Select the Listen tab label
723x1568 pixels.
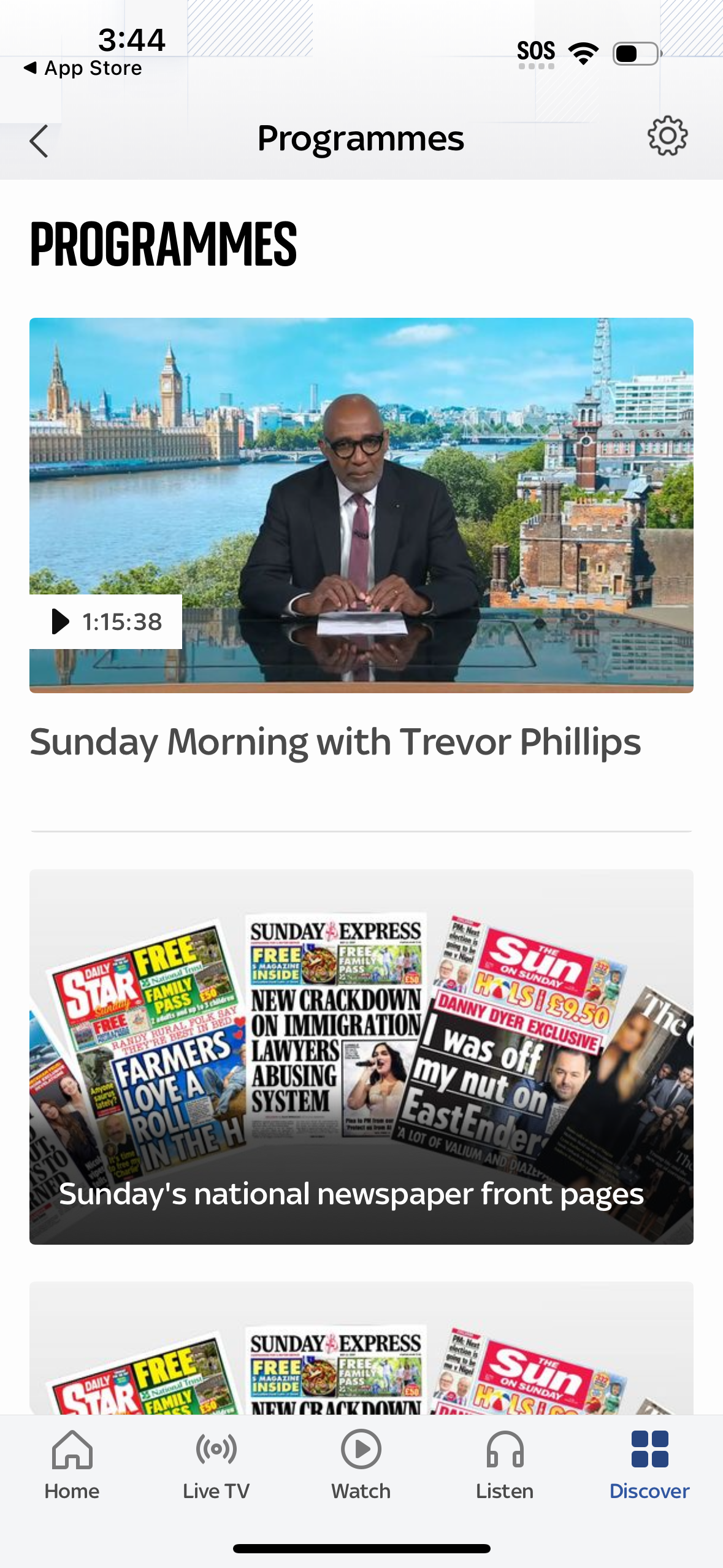[x=504, y=1490]
